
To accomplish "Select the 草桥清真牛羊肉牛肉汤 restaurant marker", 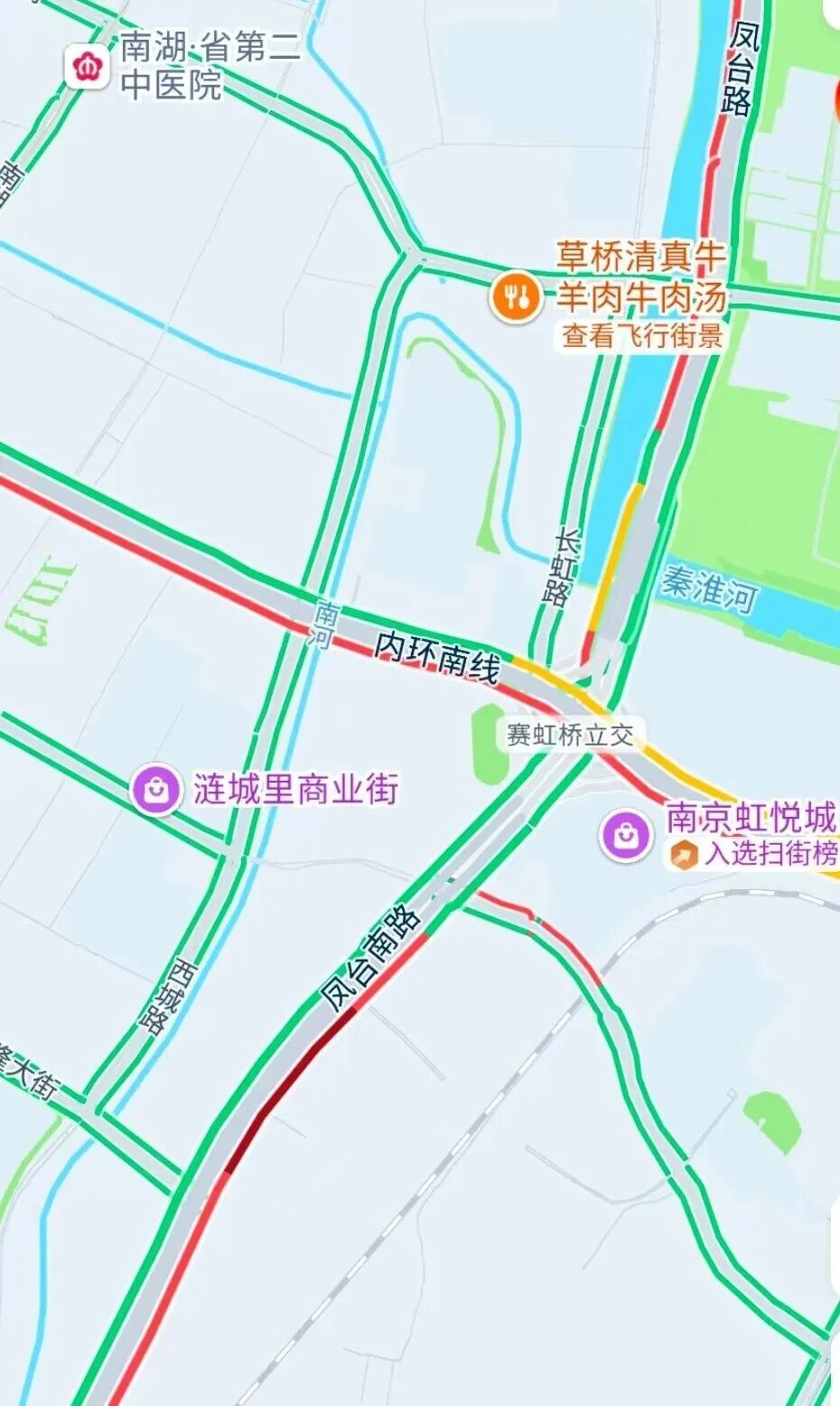I will pyautogui.click(x=517, y=295).
